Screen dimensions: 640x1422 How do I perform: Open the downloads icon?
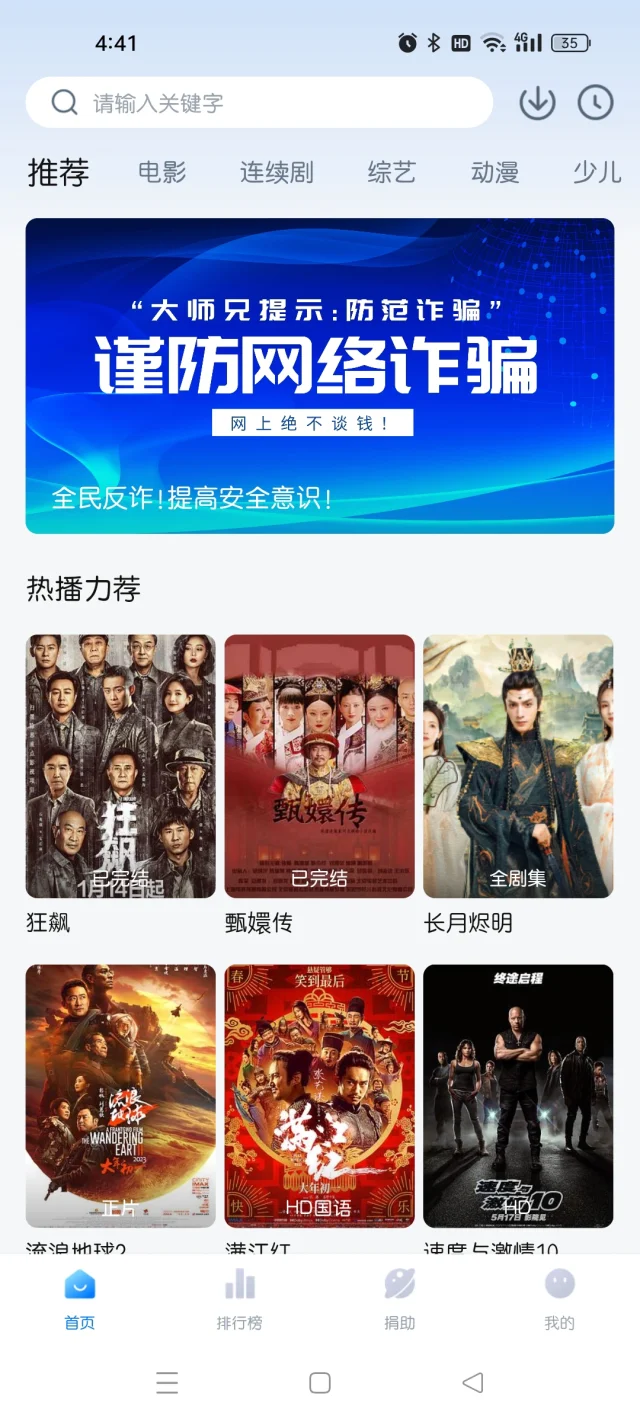click(537, 103)
